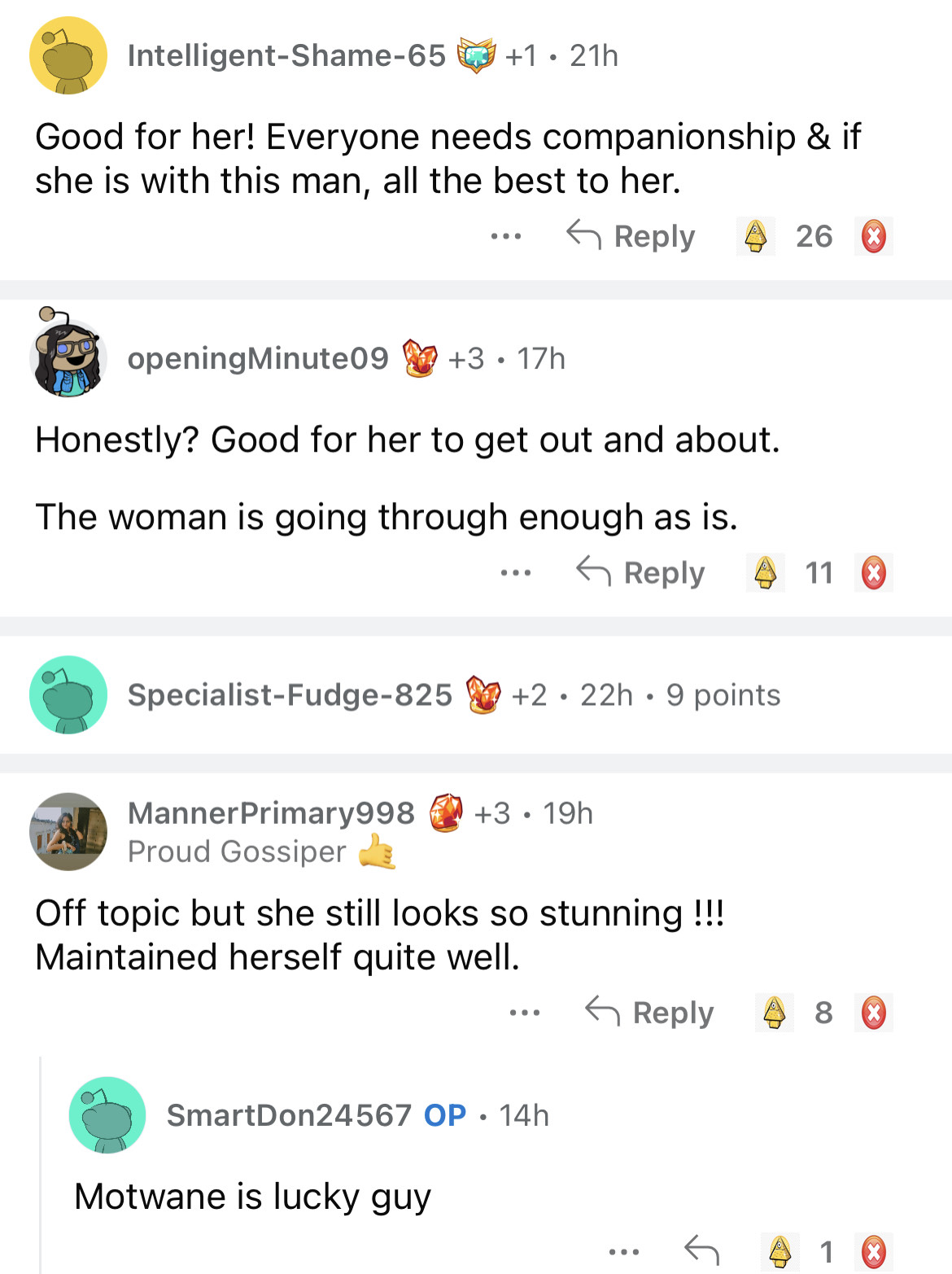View openingMinute09's user profile
This screenshot has width=952, height=1274.
click(x=259, y=358)
